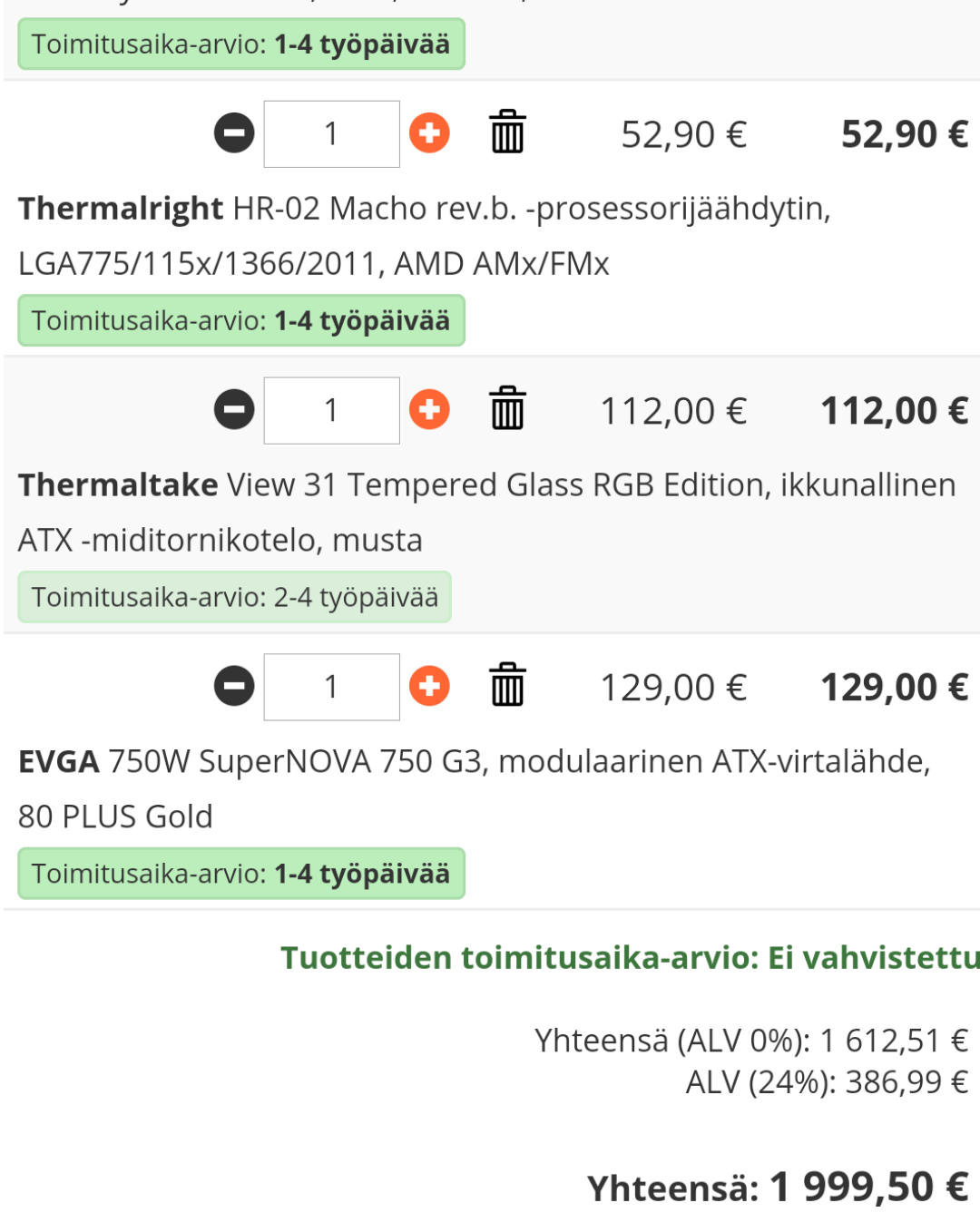The height and width of the screenshot is (1232, 980).
Task: Delete Thermaltake View 31 from cart
Action: pos(507,408)
